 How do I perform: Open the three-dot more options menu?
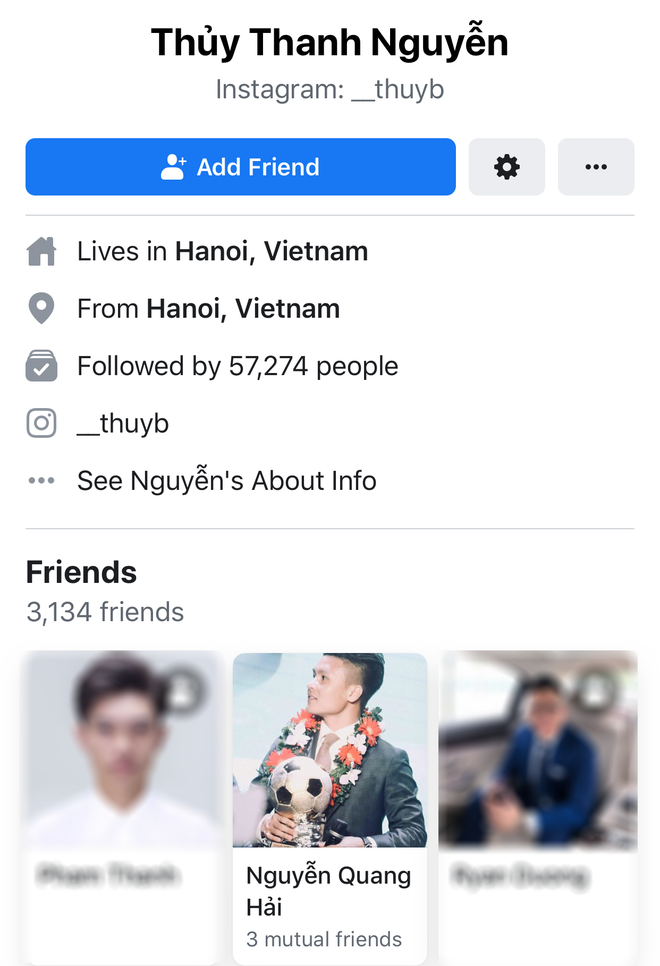(x=596, y=167)
